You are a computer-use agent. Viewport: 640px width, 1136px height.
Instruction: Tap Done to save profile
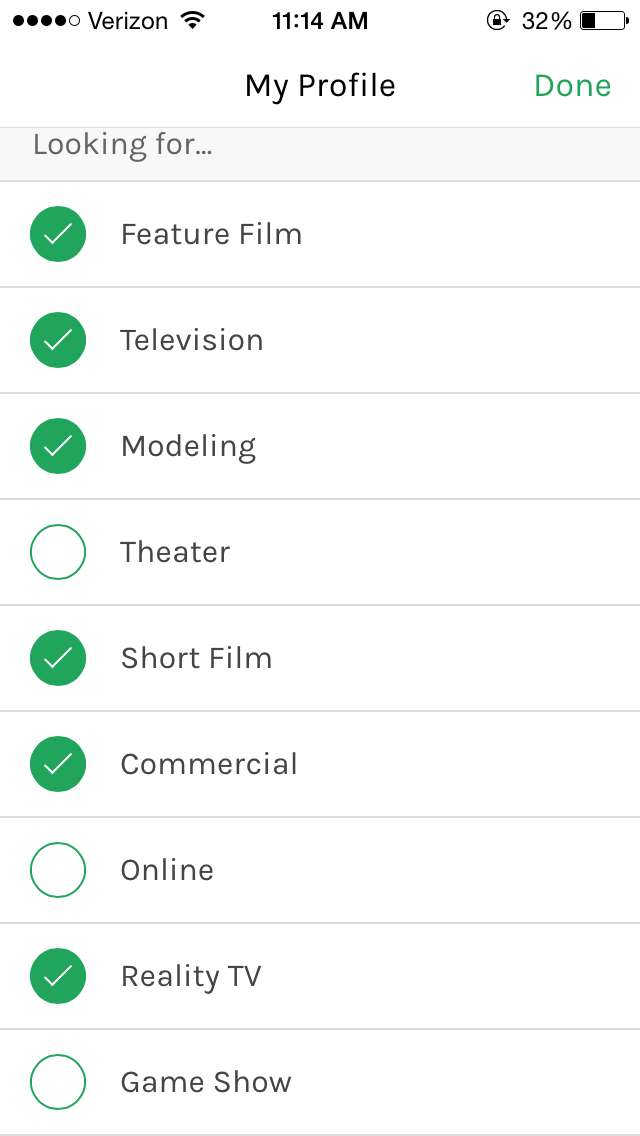tap(572, 86)
